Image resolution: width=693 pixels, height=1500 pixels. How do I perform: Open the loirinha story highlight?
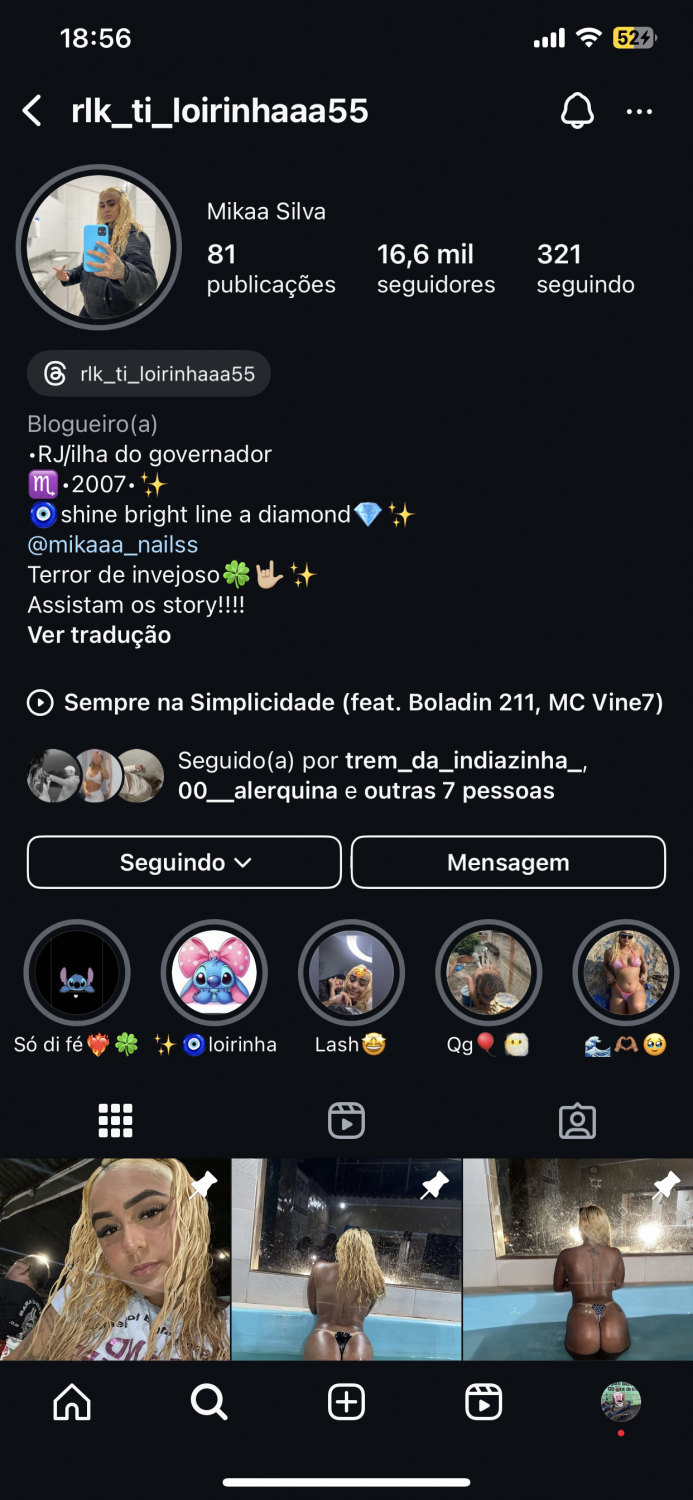[x=214, y=973]
